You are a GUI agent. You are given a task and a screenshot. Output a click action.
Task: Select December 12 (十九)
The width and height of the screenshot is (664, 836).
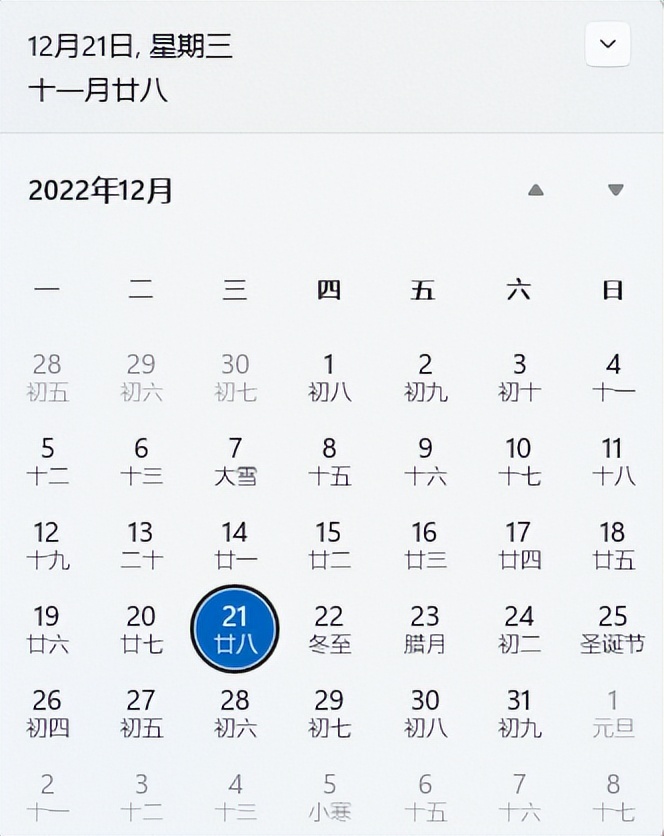coord(47,545)
